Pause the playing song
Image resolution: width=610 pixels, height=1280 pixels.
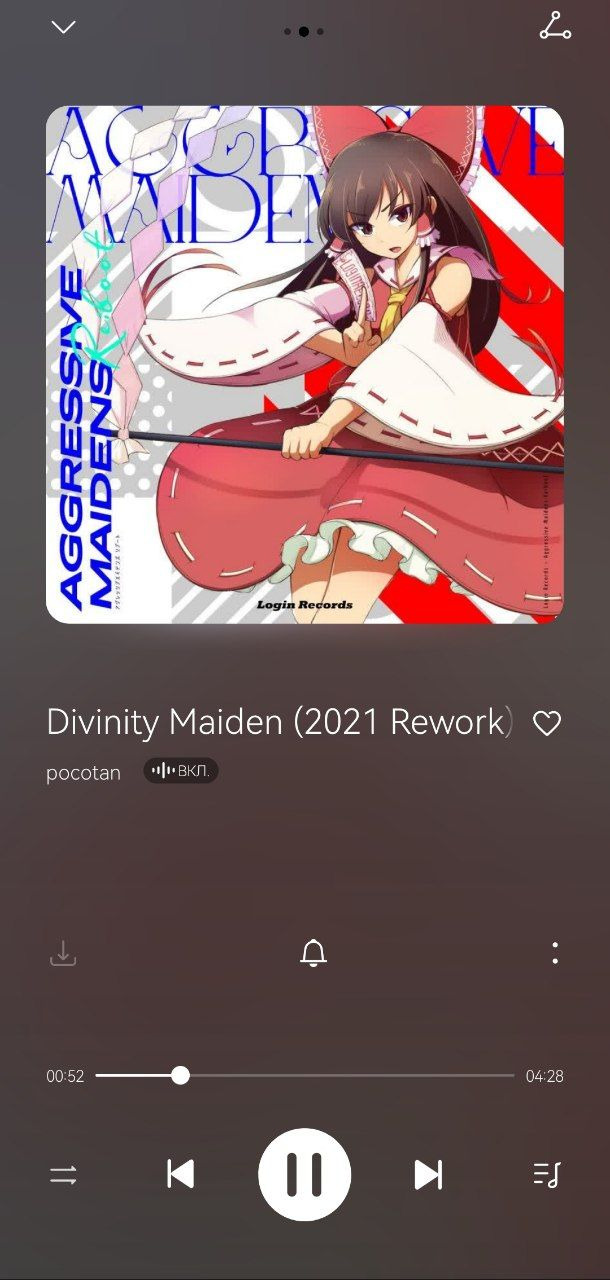[304, 1175]
